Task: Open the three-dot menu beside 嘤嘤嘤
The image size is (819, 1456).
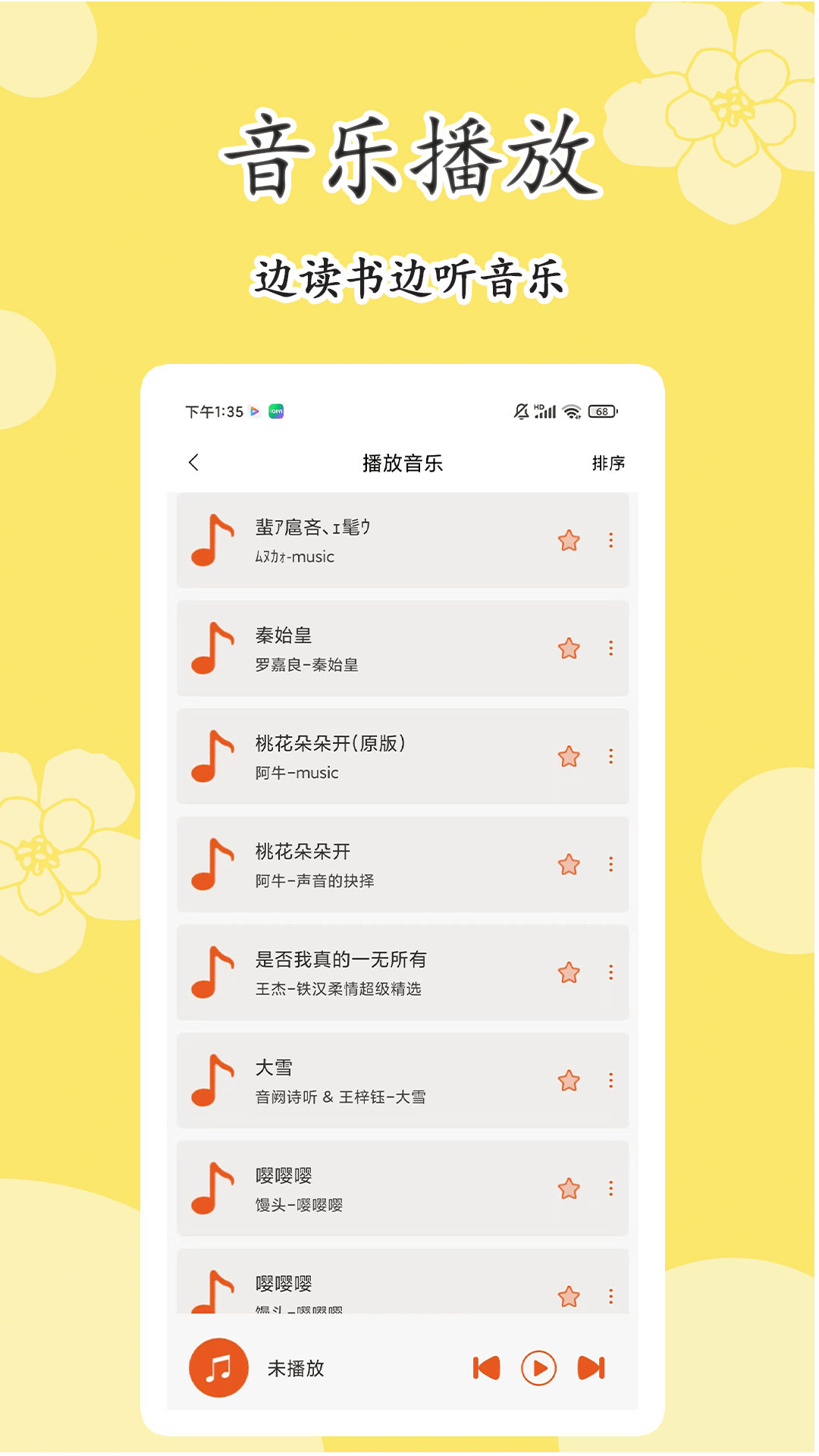Action: (610, 1188)
